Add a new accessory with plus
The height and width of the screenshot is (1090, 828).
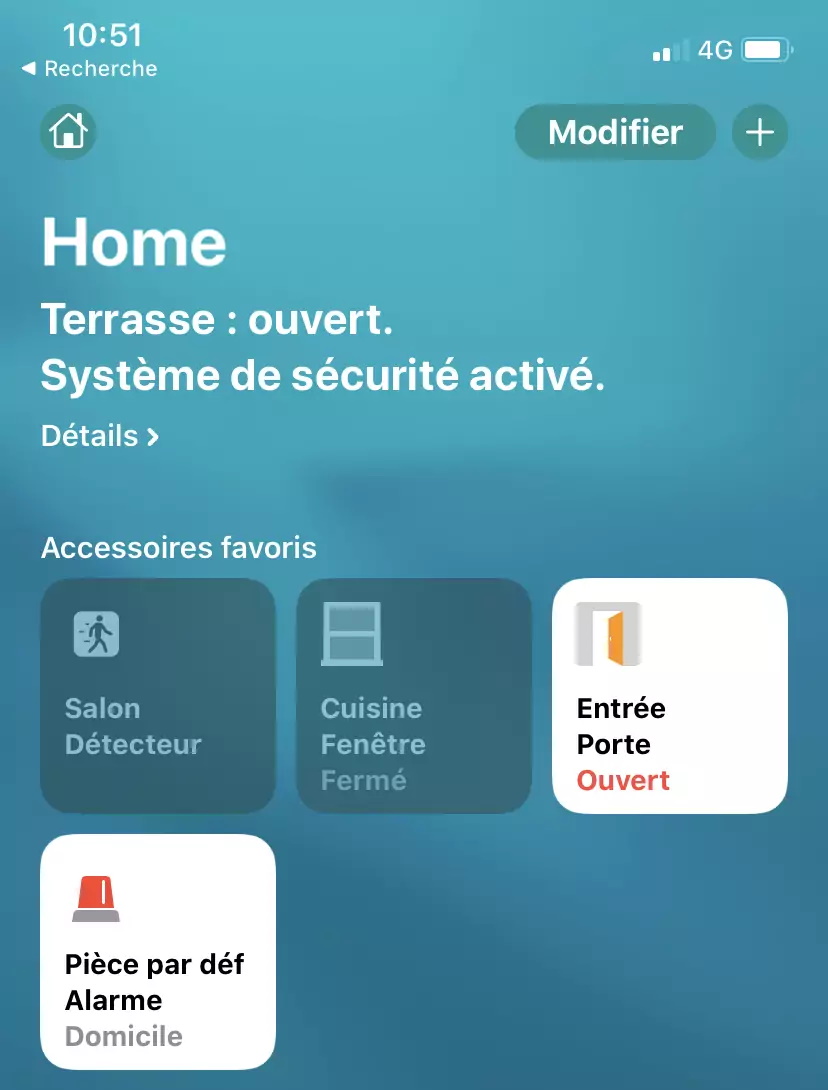(760, 132)
